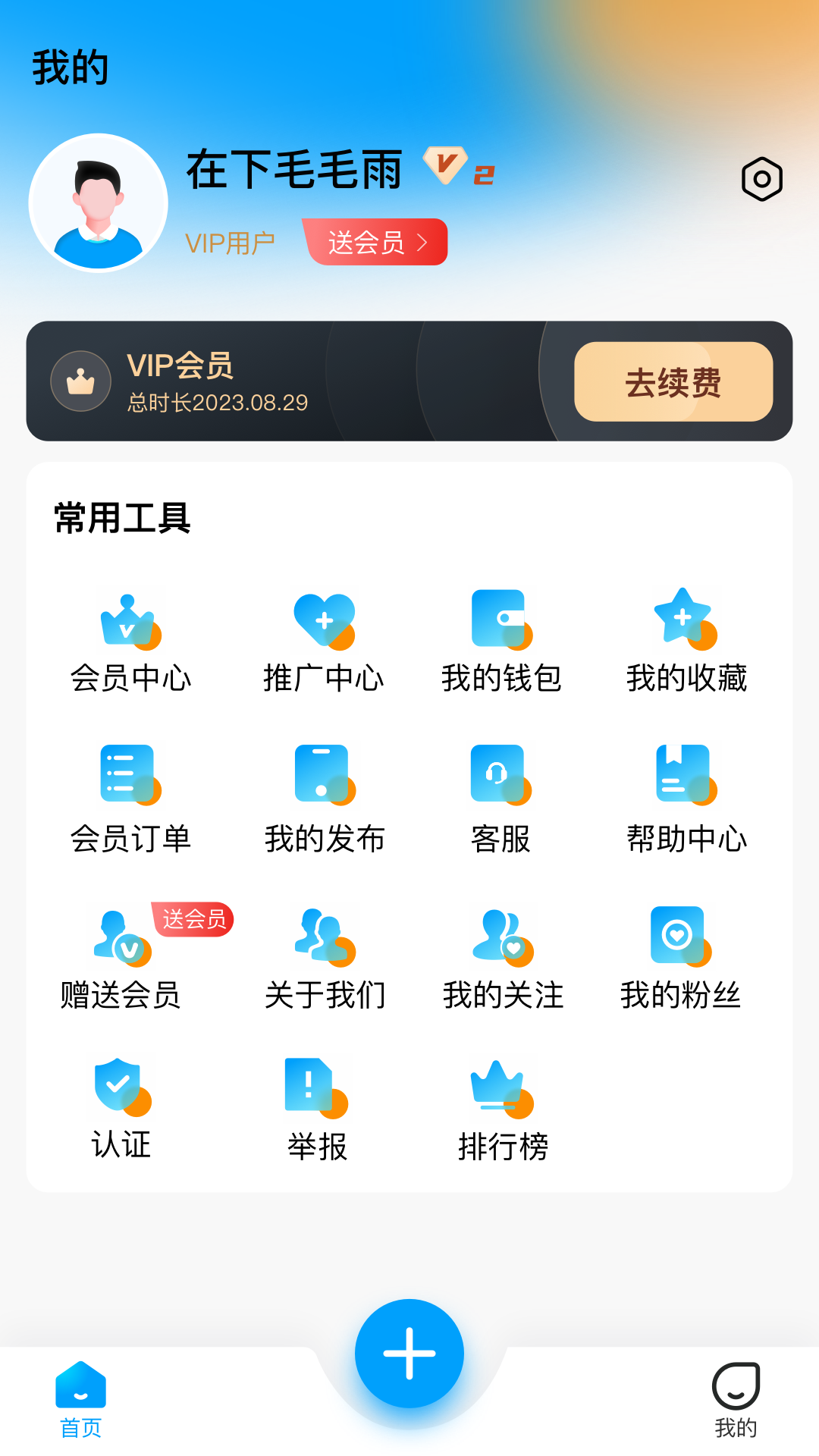Tap the blue plus button
819x1456 pixels.
[x=409, y=1354]
